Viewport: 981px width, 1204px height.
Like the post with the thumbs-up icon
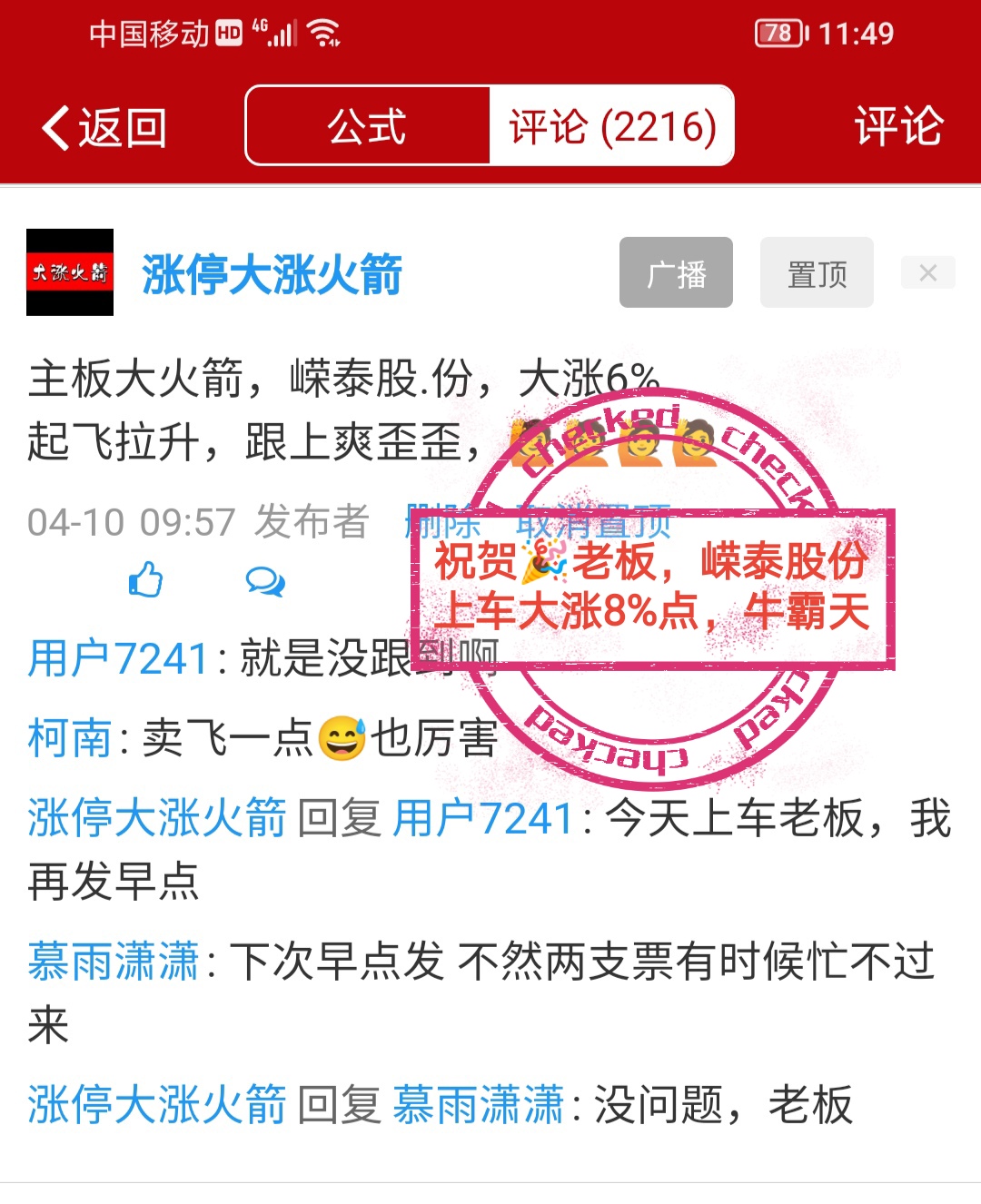tap(145, 579)
